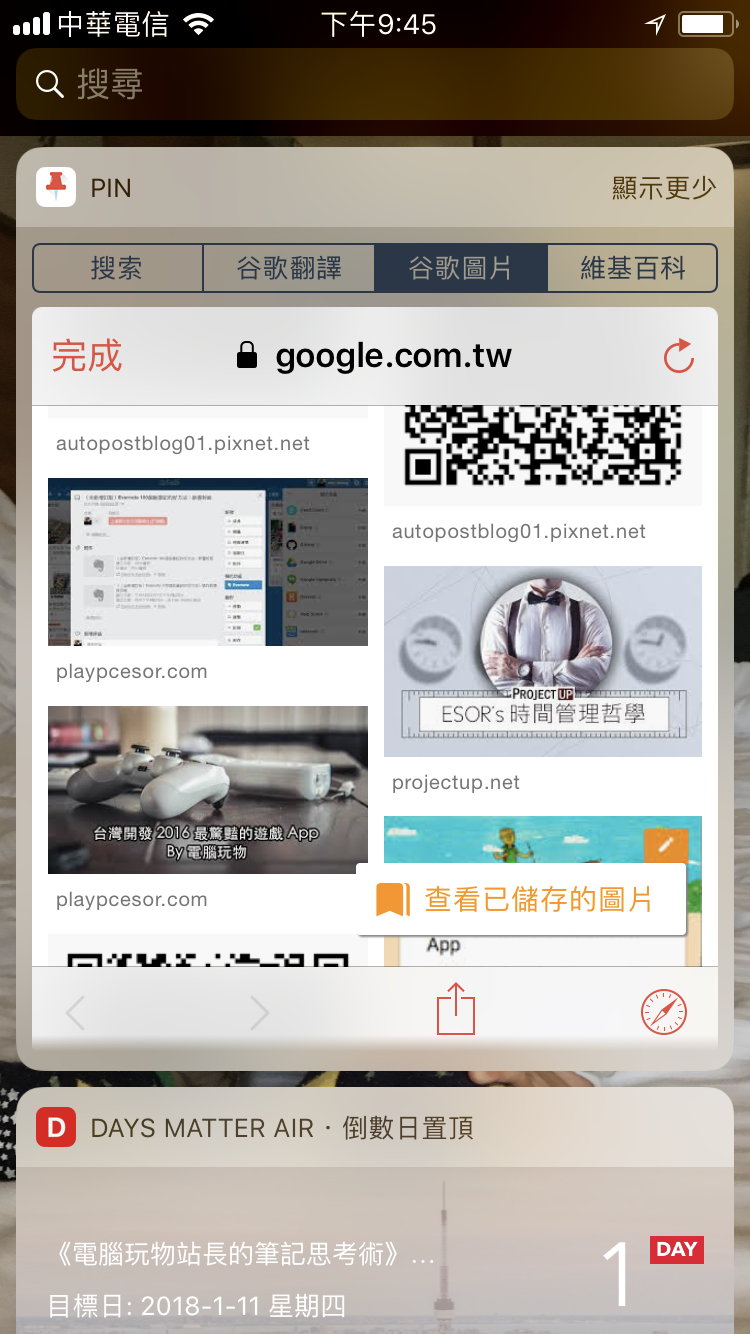Open the PIN app icon in widget header
The height and width of the screenshot is (1334, 750).
[x=56, y=187]
